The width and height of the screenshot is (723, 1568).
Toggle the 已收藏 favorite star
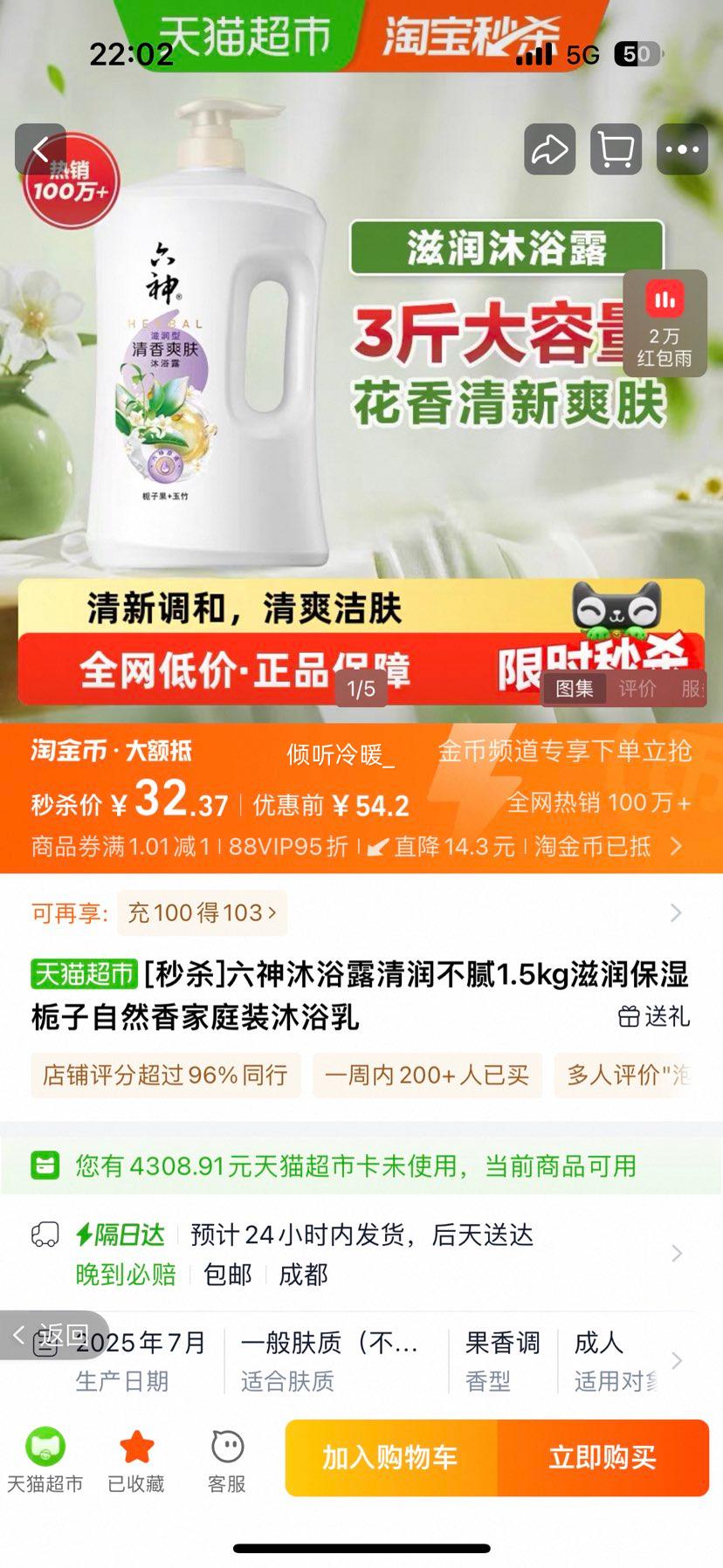point(136,1460)
